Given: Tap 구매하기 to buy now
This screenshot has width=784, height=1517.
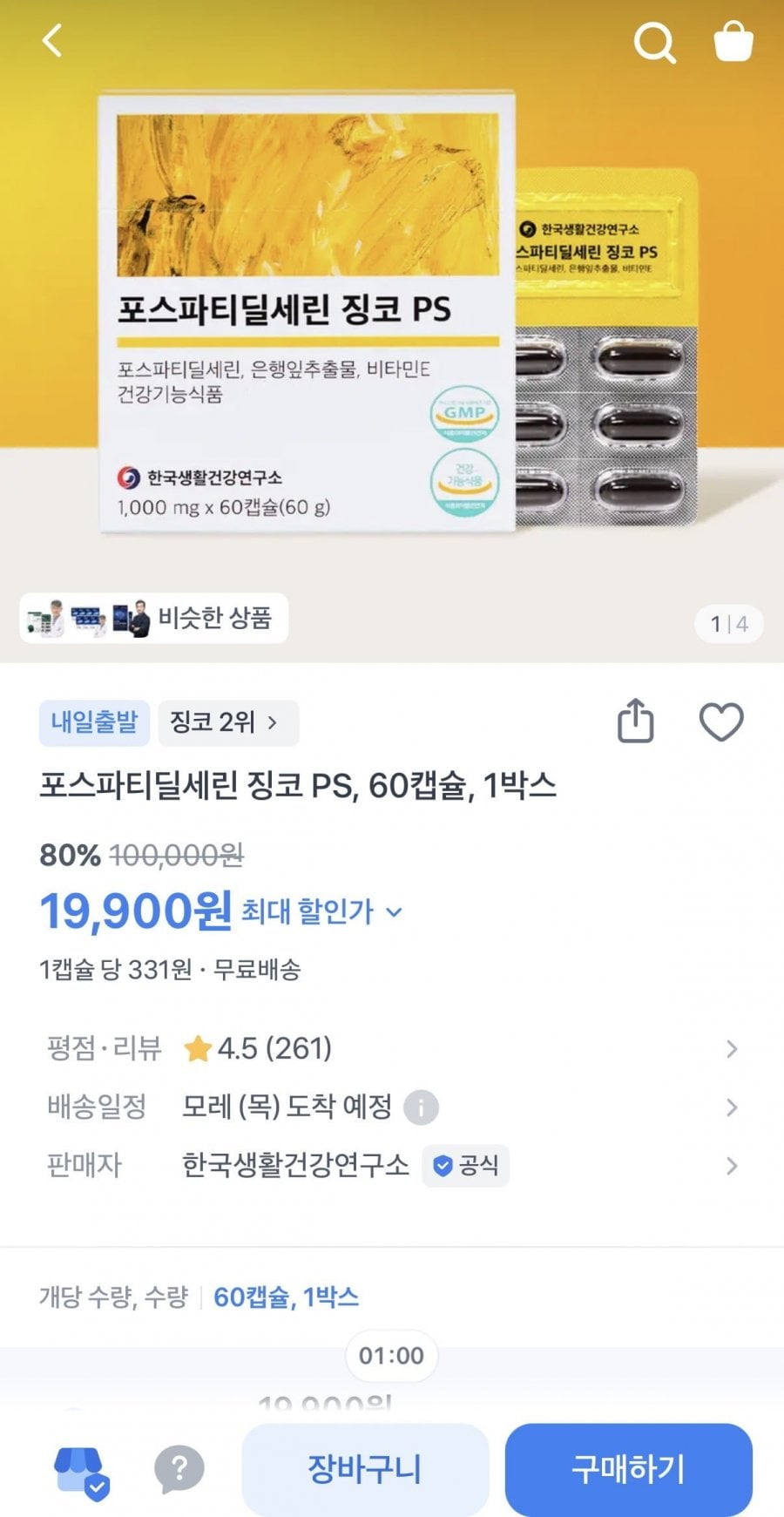Looking at the screenshot, I should pyautogui.click(x=628, y=1469).
